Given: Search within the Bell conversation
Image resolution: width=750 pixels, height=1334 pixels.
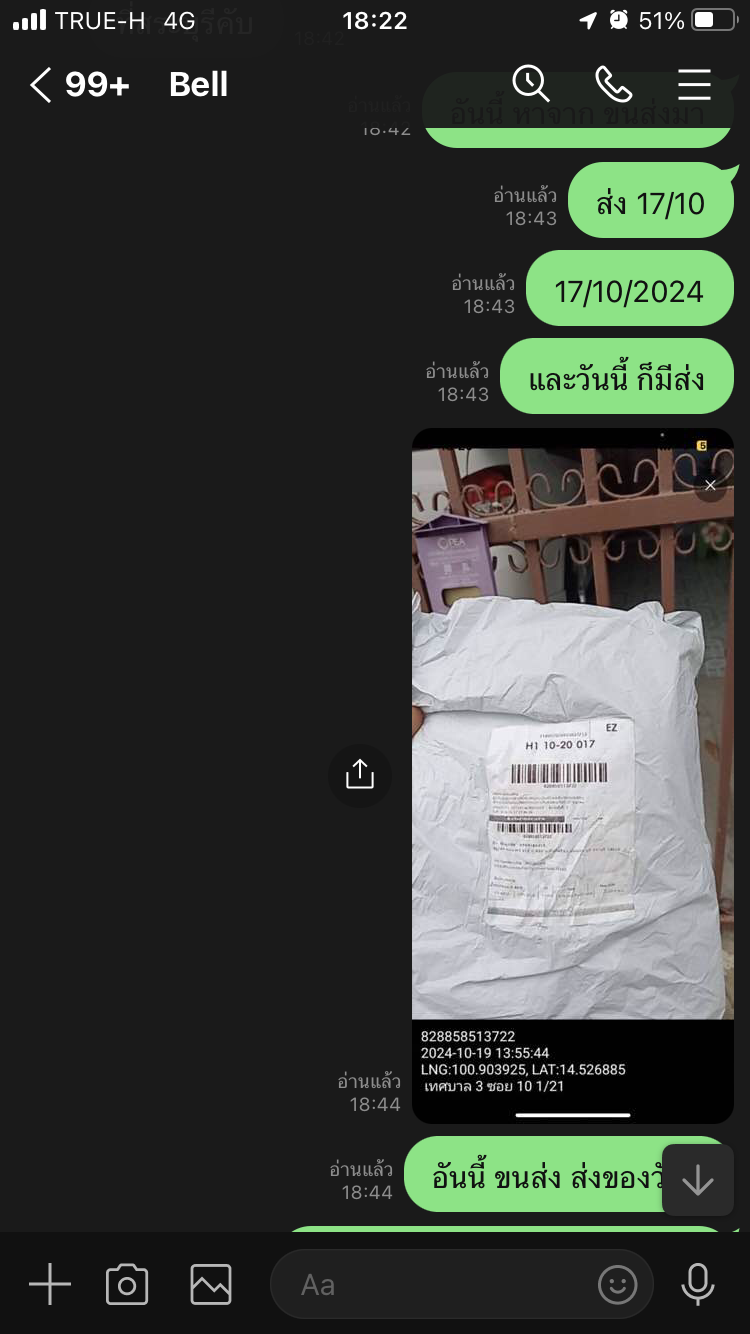Looking at the screenshot, I should (x=531, y=84).
